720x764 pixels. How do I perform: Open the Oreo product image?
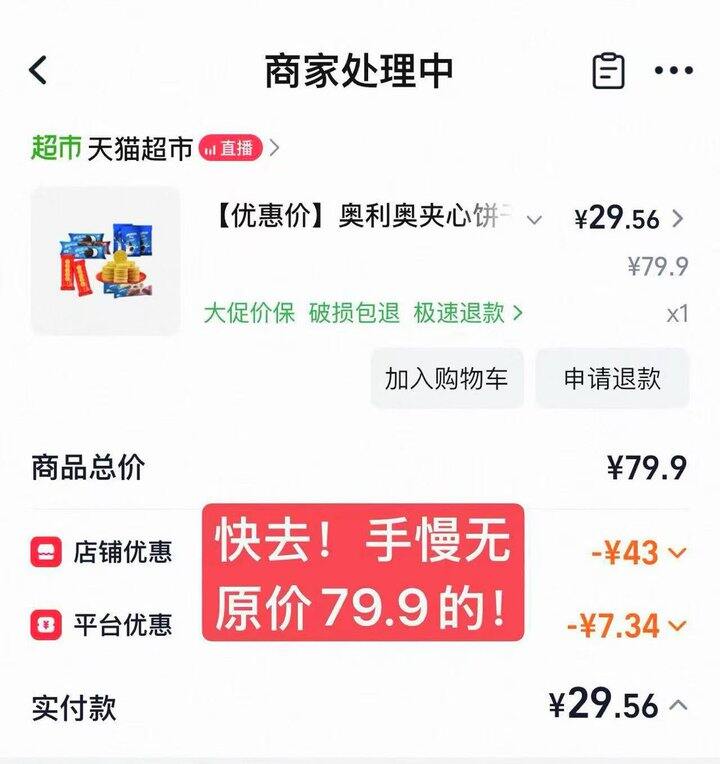tap(105, 260)
